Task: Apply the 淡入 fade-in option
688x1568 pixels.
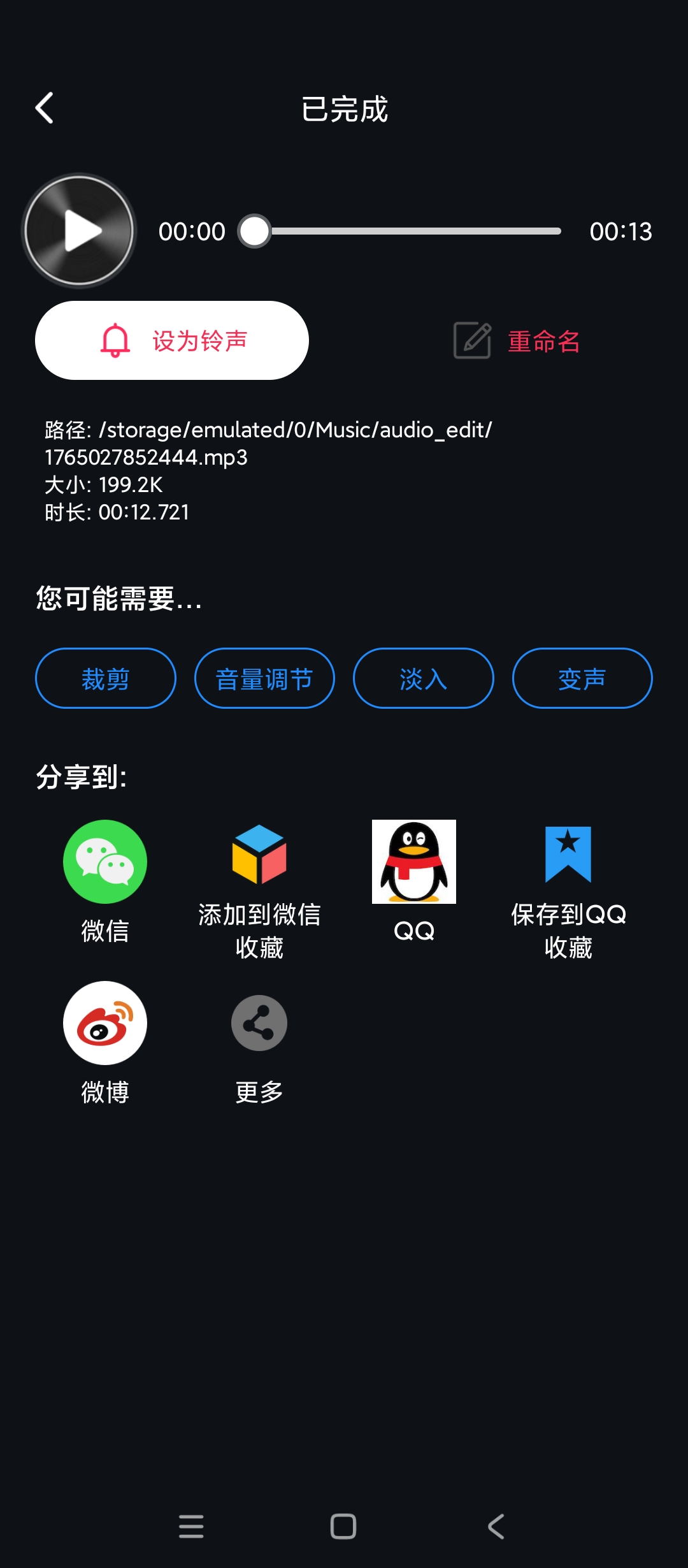Action: click(x=424, y=678)
